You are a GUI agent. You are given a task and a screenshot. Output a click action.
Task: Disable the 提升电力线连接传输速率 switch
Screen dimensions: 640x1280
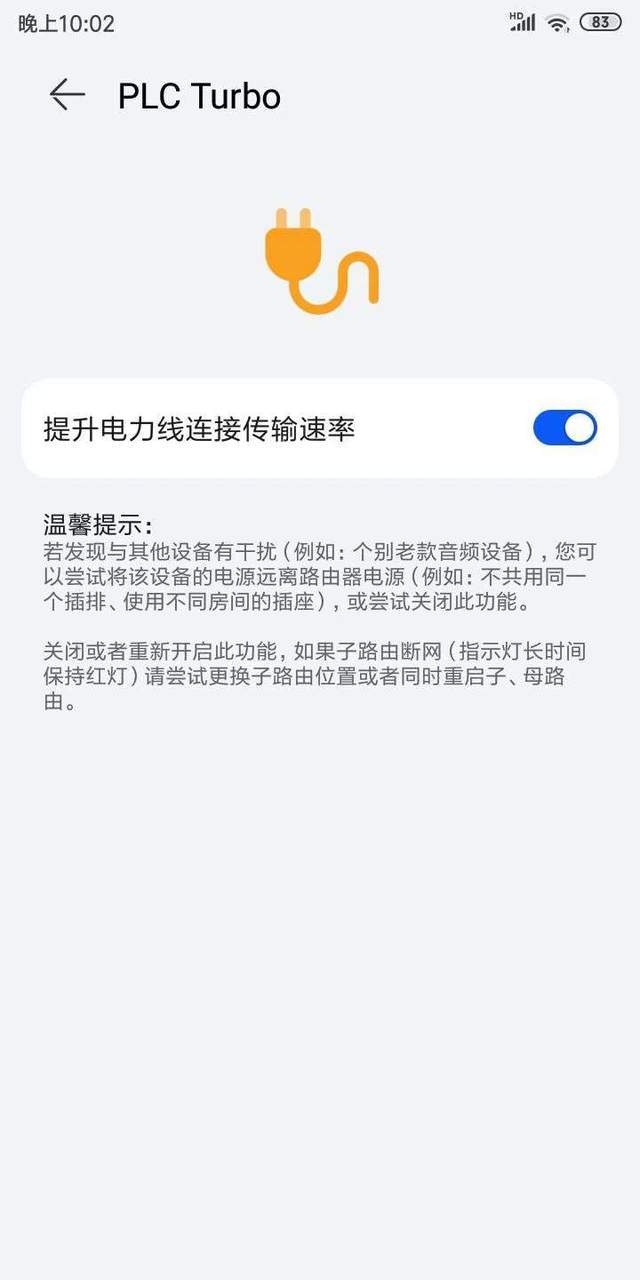[x=564, y=428]
